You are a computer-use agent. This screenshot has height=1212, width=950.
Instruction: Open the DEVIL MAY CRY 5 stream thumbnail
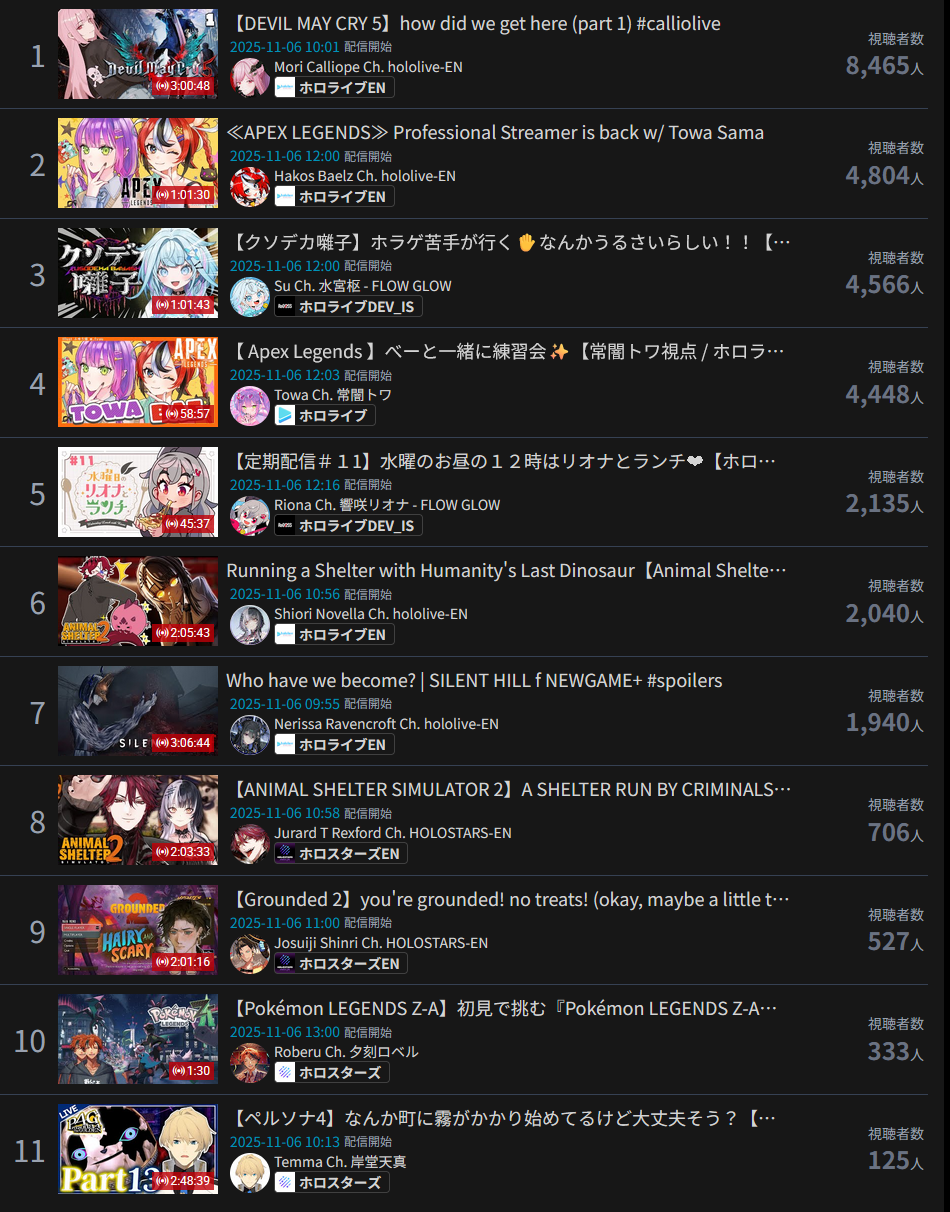(x=137, y=54)
